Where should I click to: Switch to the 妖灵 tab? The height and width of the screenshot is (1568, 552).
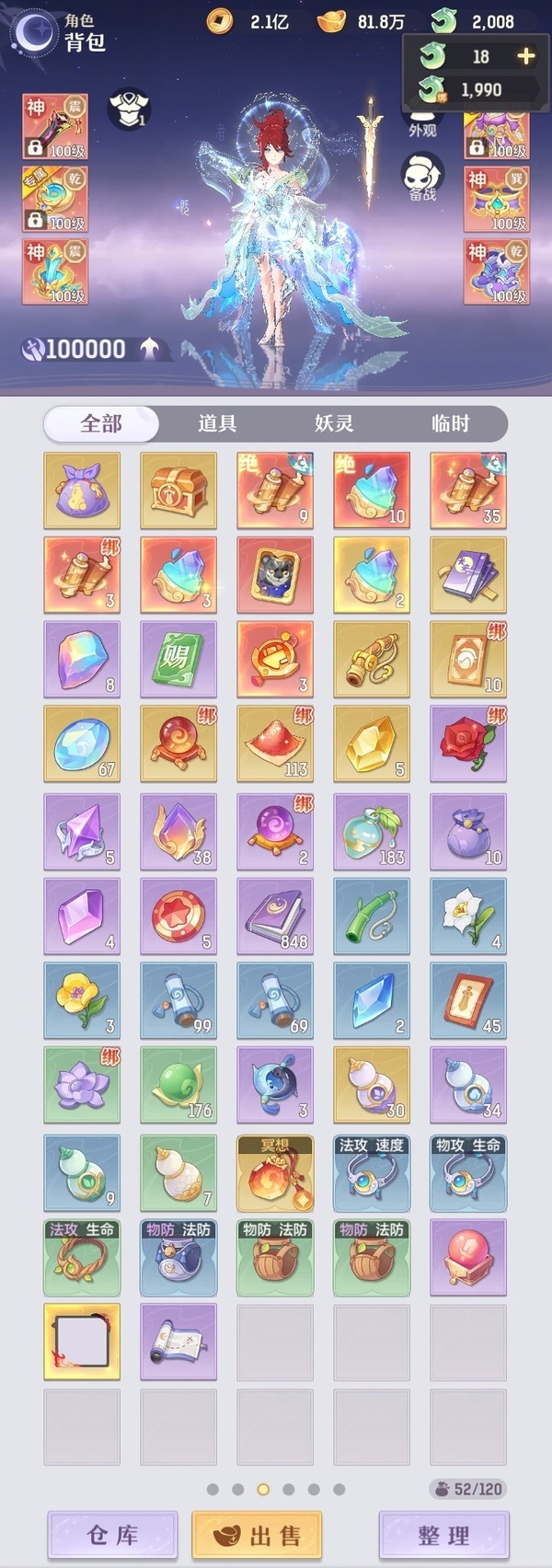(x=334, y=423)
